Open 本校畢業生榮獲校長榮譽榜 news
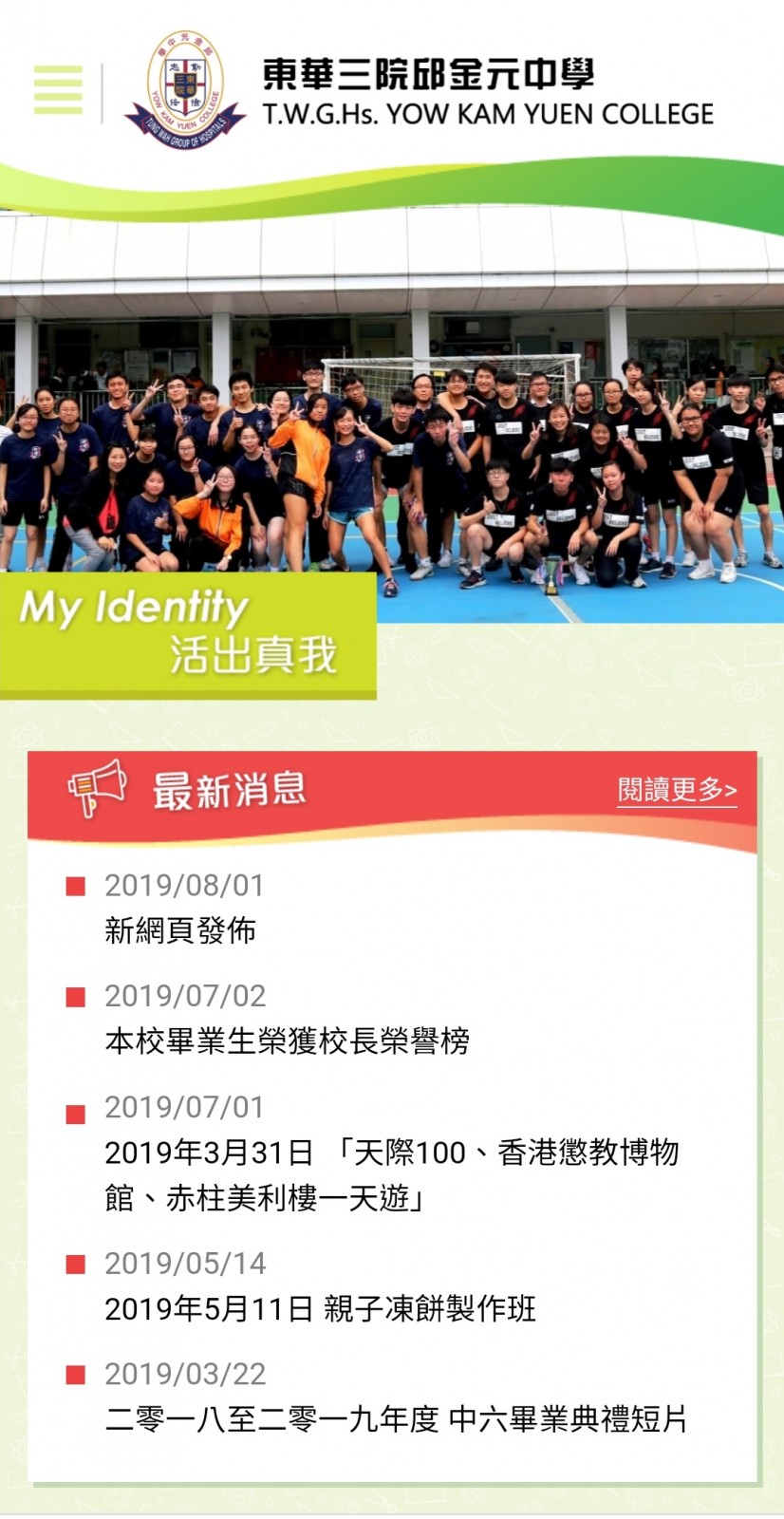This screenshot has height=1519, width=784. click(287, 1041)
